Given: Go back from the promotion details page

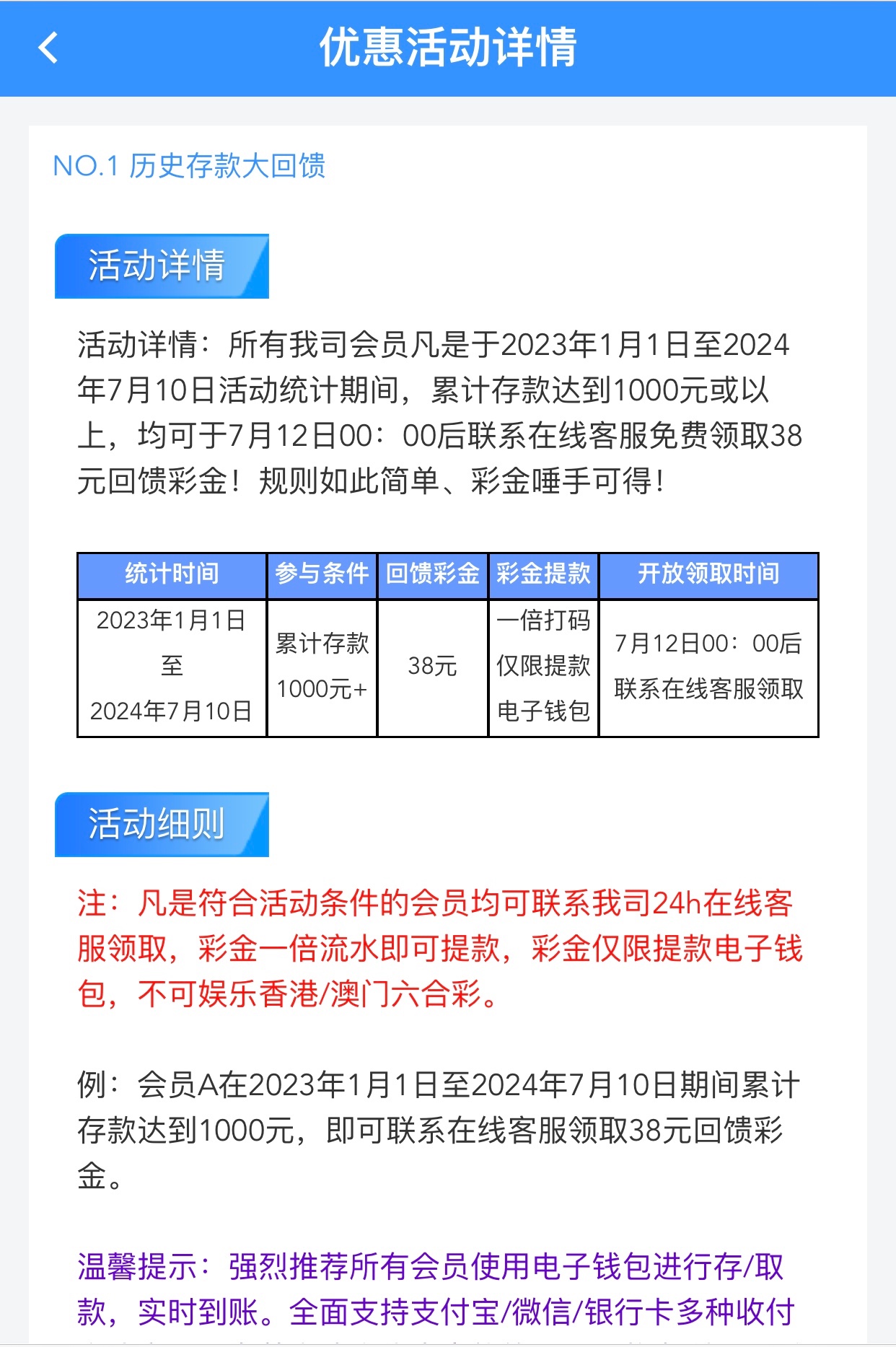Looking at the screenshot, I should tap(48, 48).
